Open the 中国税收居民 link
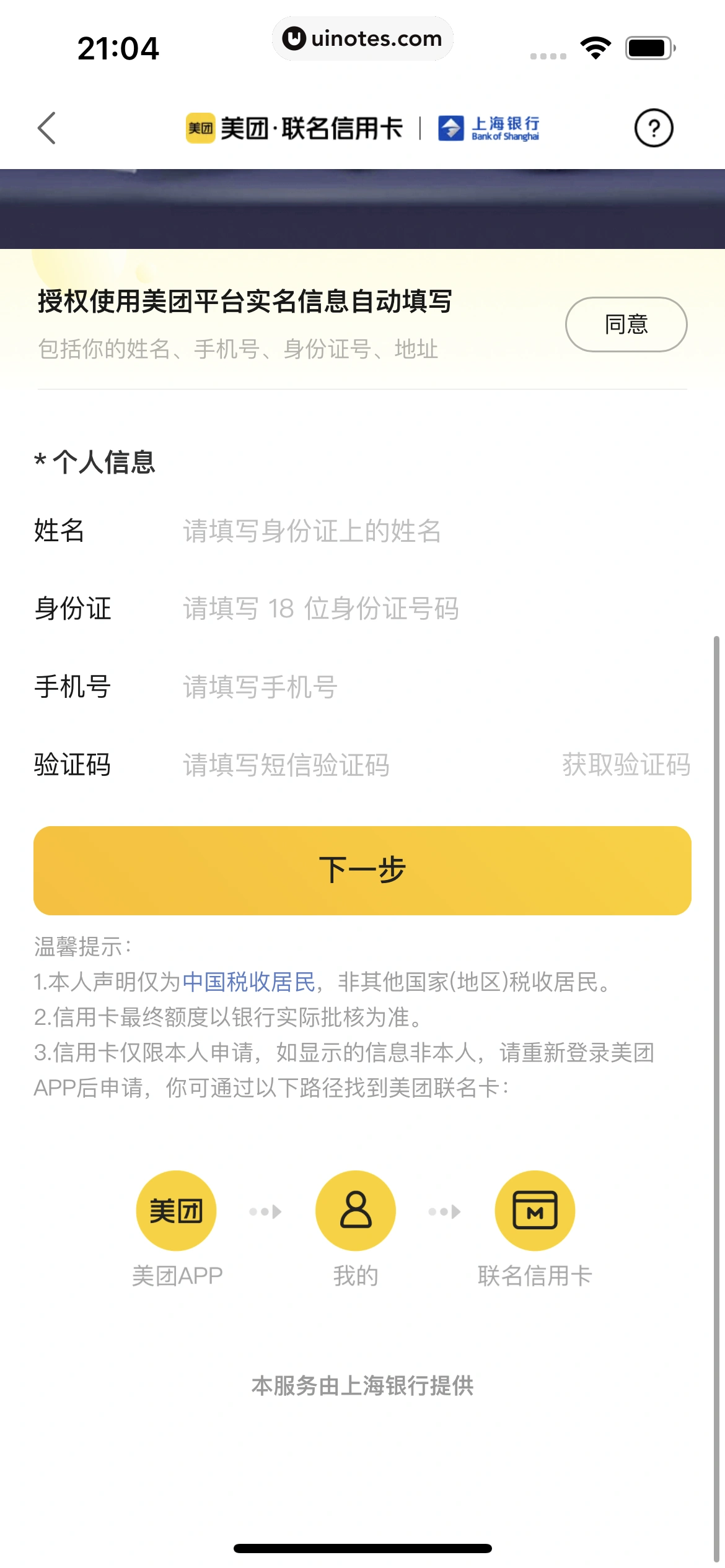This screenshot has height=1568, width=725. [x=249, y=982]
